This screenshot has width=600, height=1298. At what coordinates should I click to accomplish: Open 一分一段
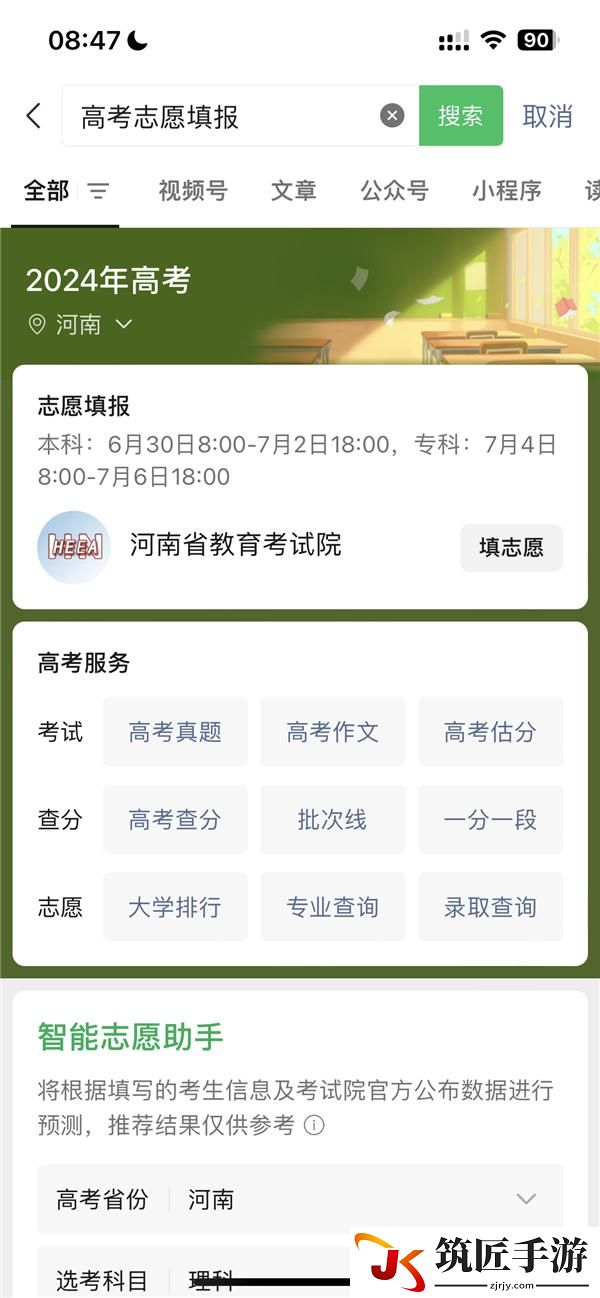tap(490, 820)
